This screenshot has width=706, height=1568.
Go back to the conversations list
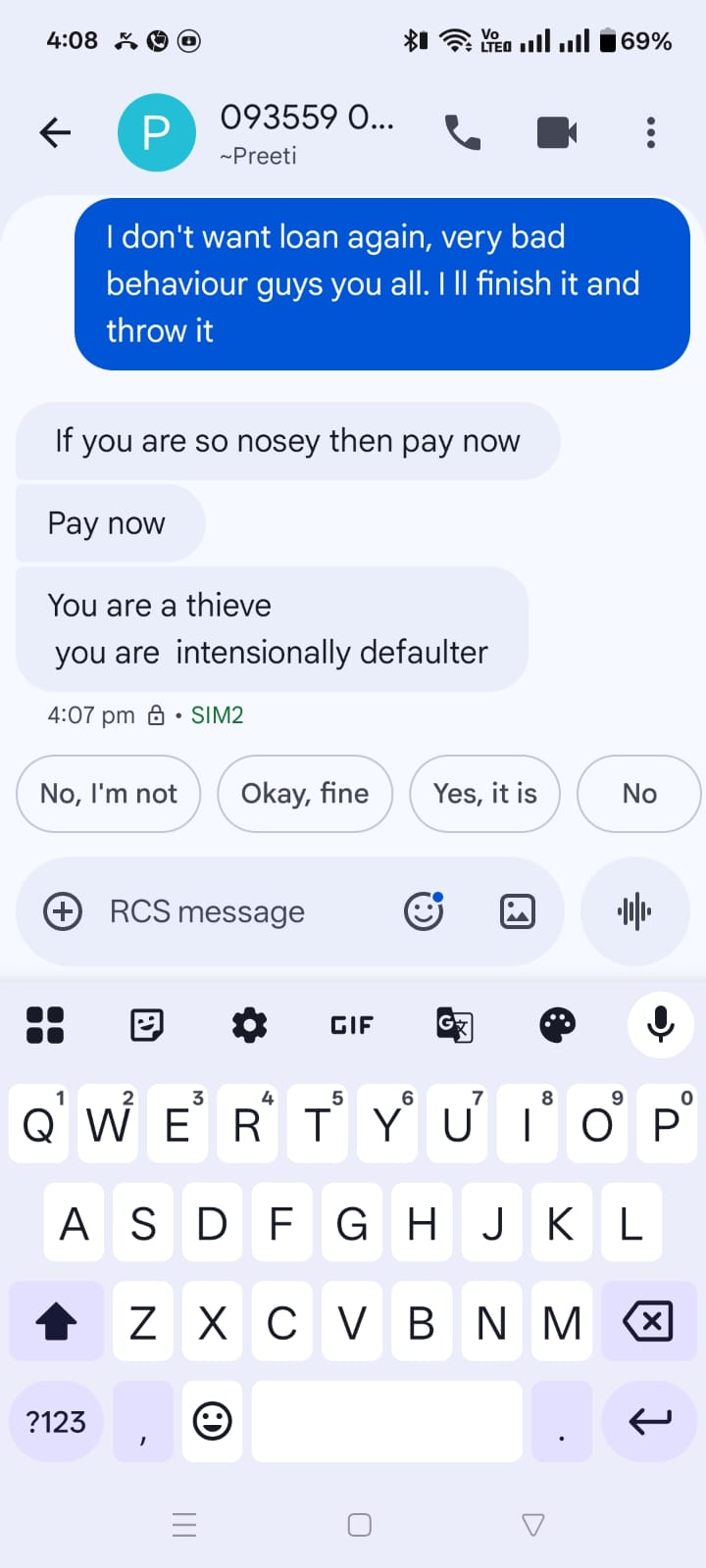55,132
